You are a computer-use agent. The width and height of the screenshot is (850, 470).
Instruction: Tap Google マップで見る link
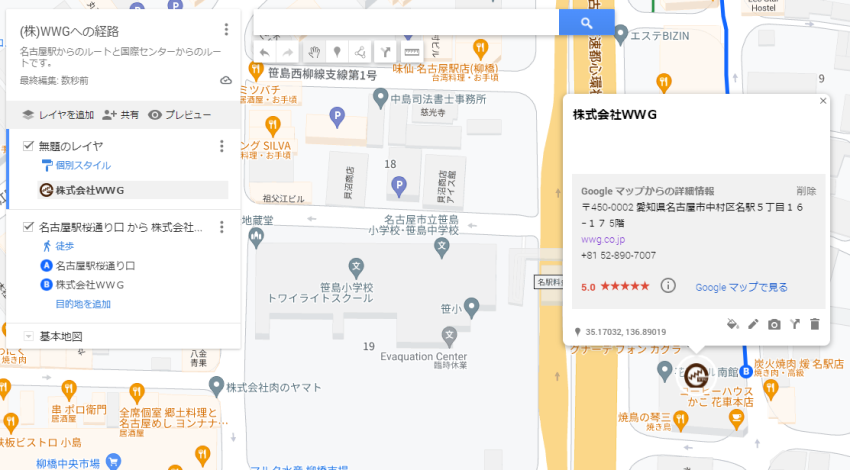pos(741,287)
